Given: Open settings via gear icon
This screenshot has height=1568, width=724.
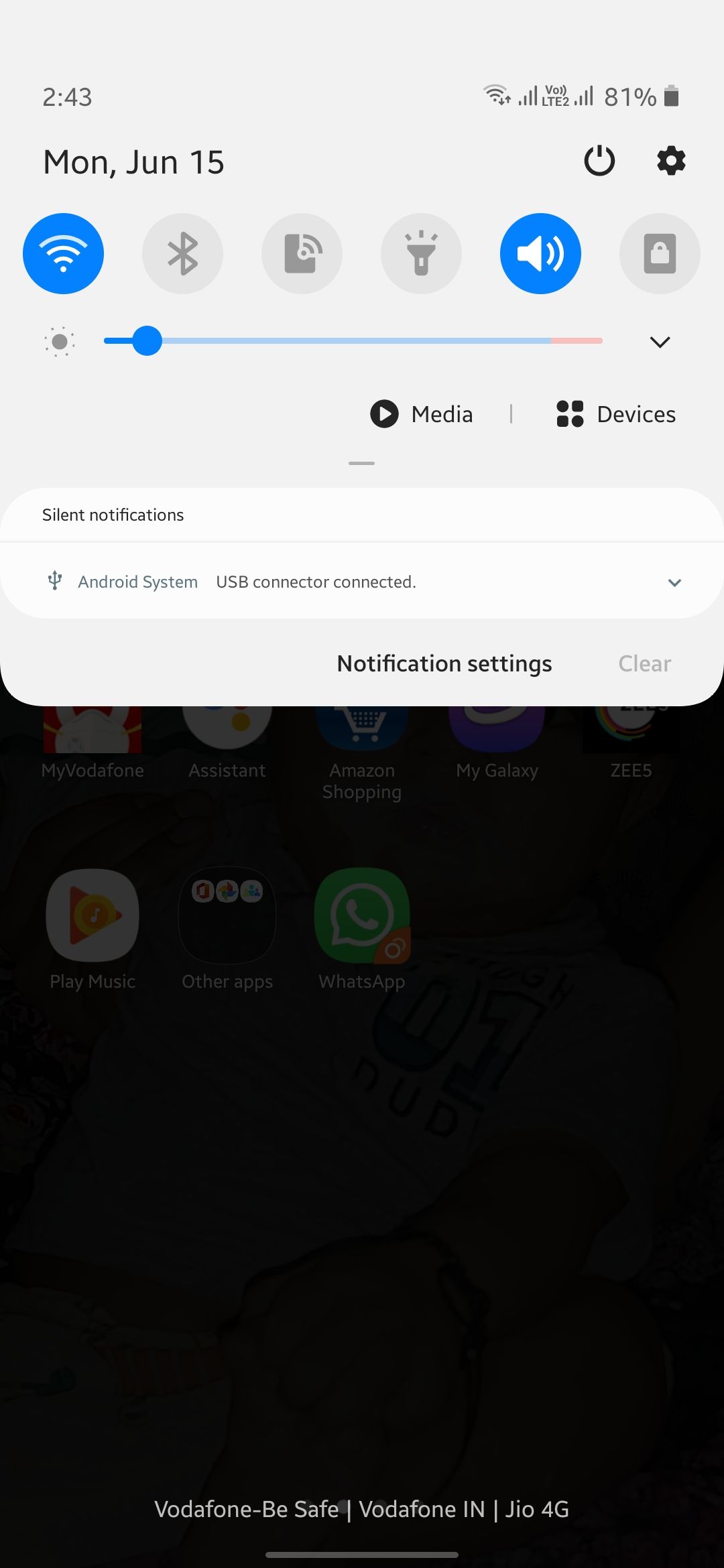Looking at the screenshot, I should click(671, 161).
